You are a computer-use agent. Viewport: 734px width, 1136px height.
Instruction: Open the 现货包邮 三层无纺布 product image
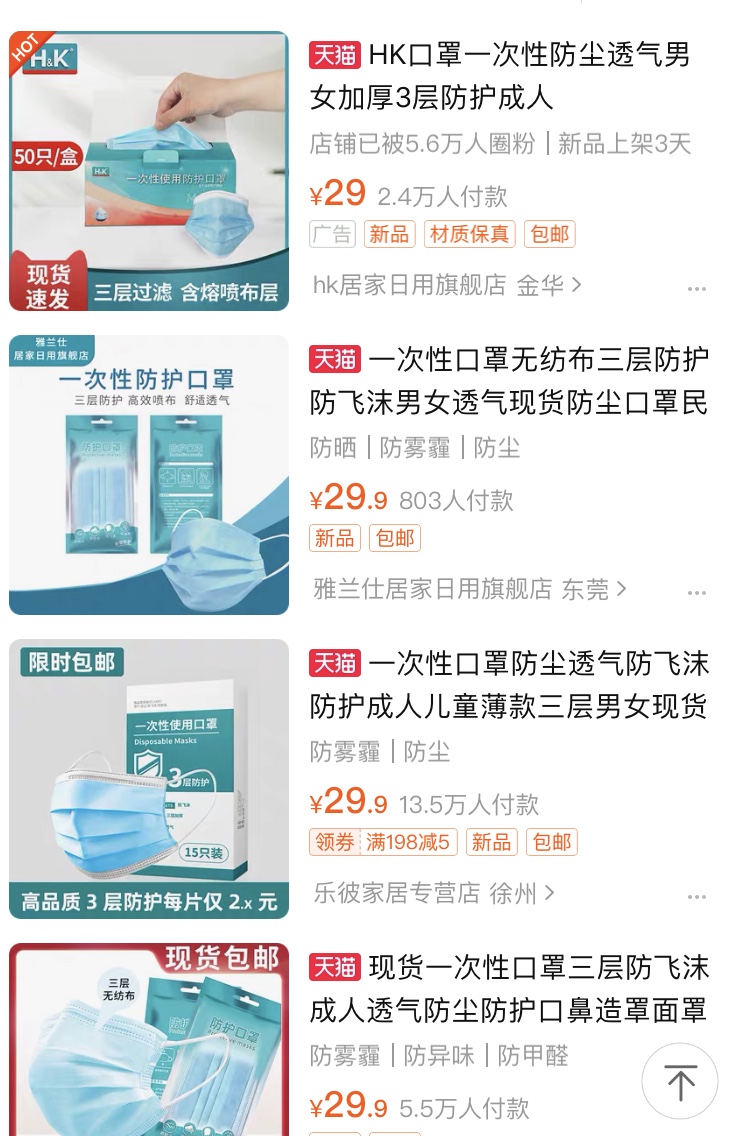point(148,1040)
